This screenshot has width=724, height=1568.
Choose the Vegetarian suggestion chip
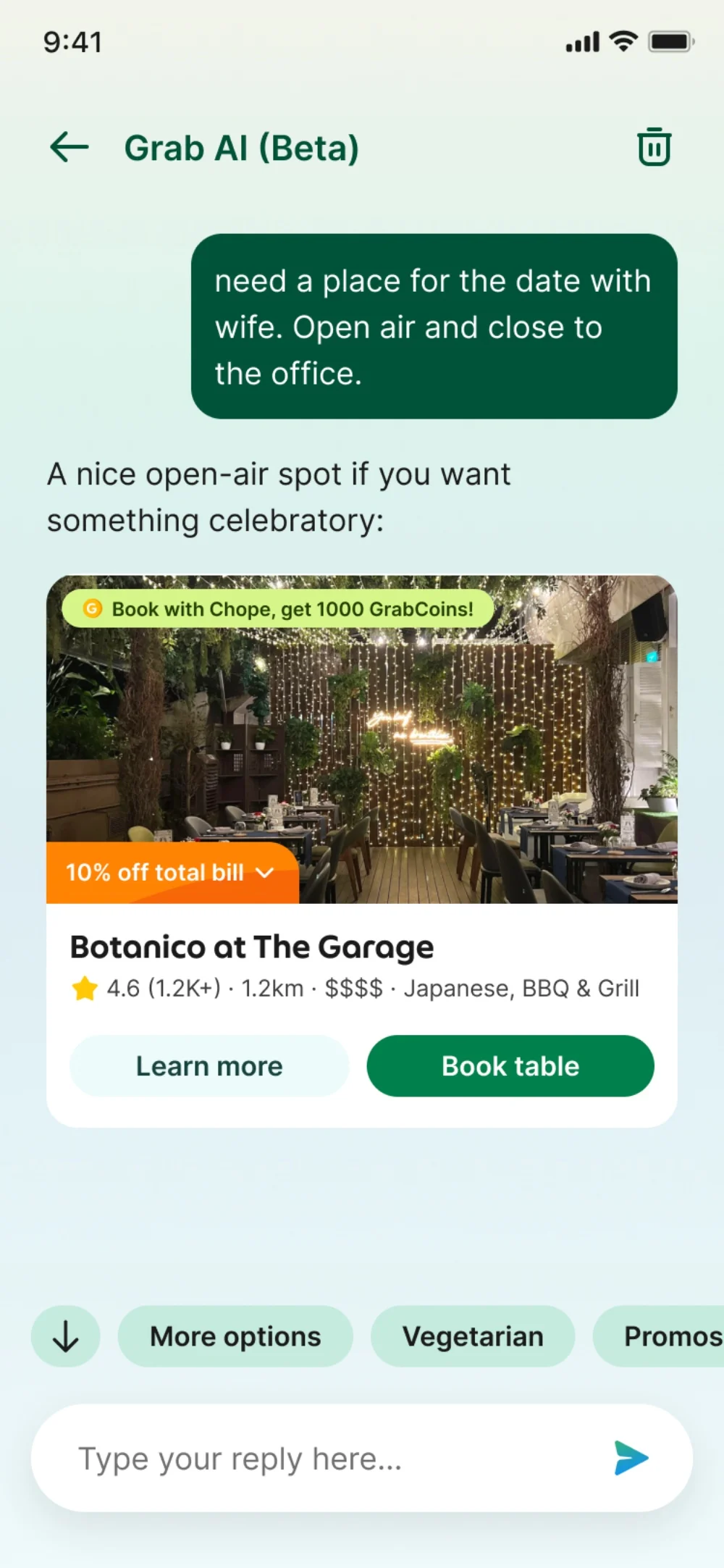473,1336
